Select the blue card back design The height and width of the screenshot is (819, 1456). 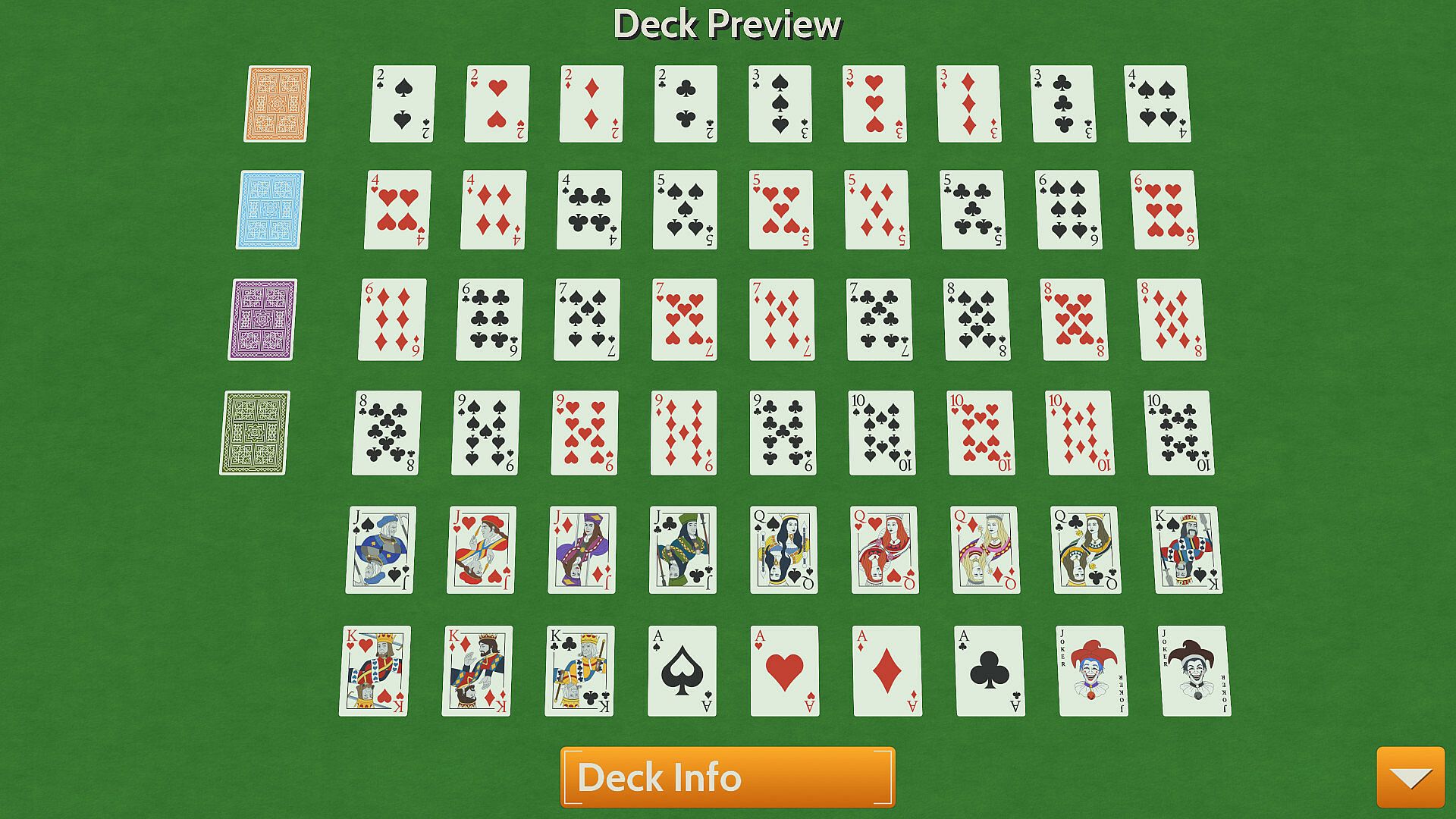click(270, 209)
